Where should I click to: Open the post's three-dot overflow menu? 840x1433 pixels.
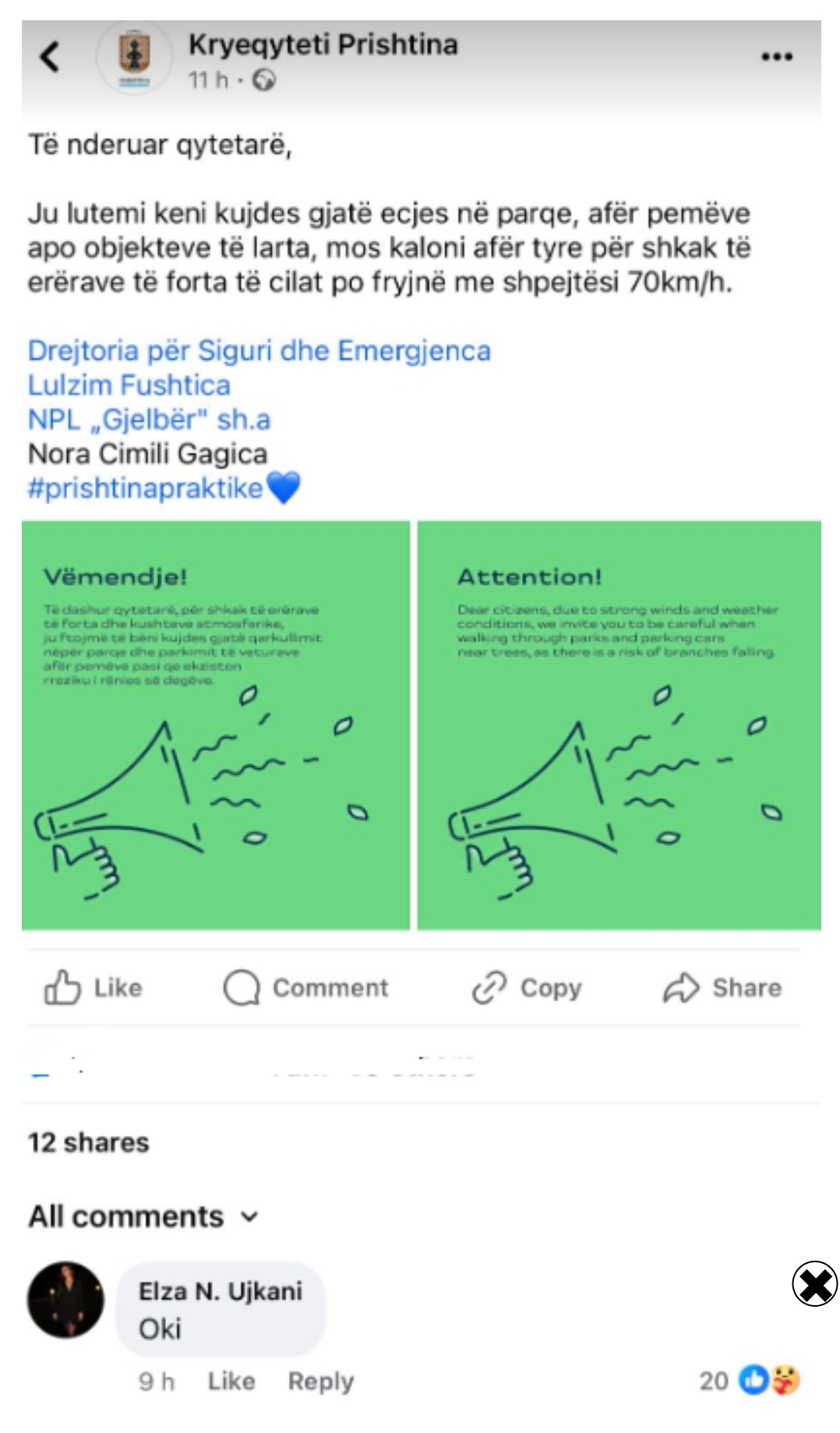coord(776,56)
